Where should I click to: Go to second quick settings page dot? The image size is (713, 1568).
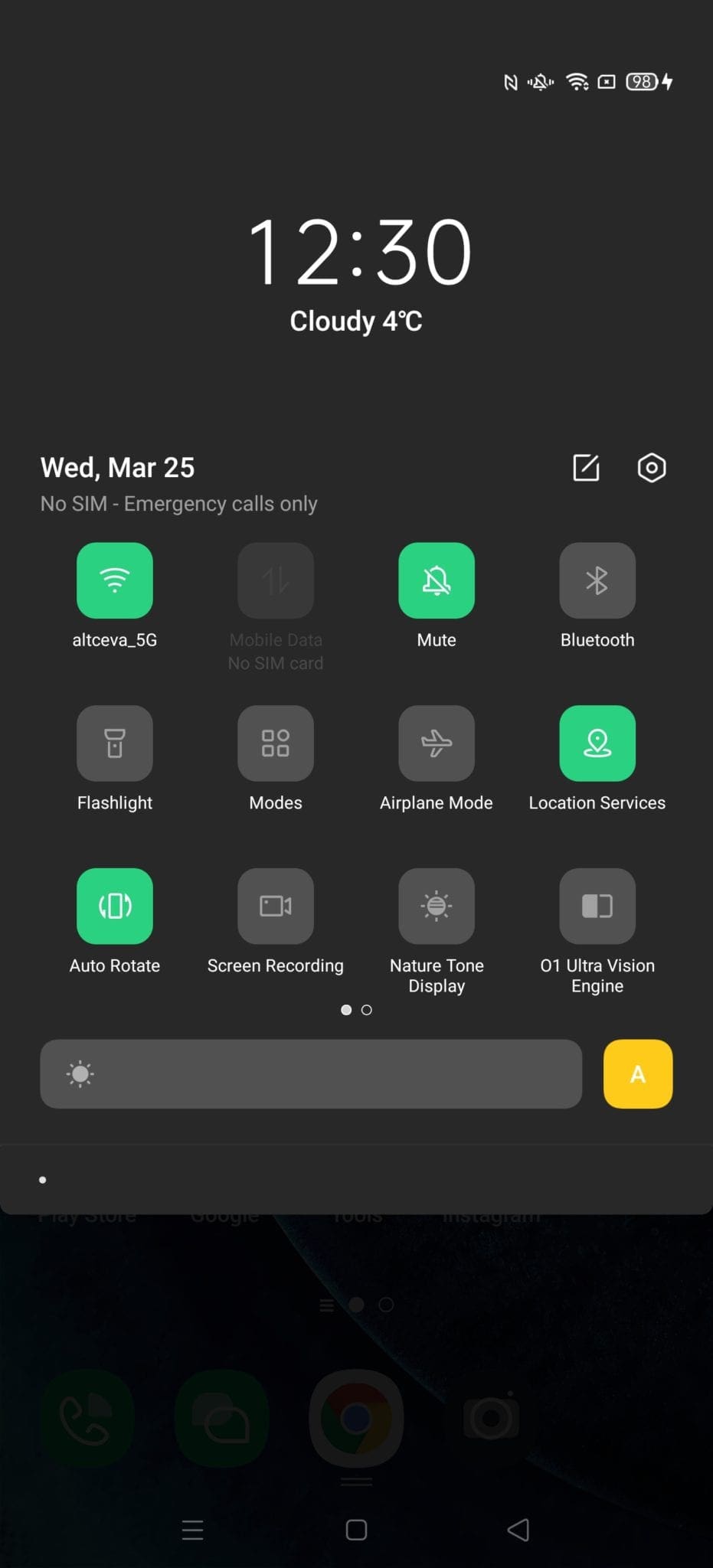[367, 1010]
